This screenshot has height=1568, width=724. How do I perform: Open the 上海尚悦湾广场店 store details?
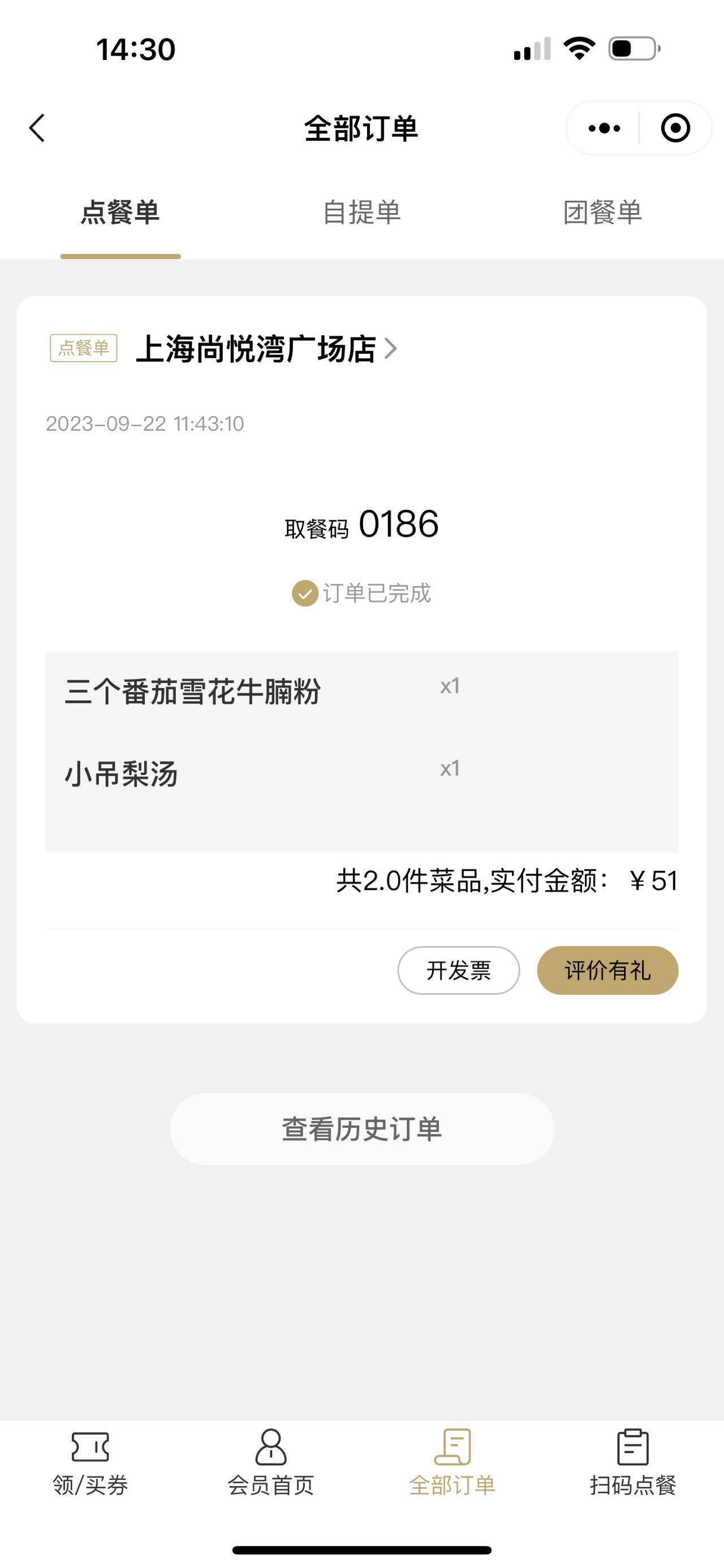point(266,349)
